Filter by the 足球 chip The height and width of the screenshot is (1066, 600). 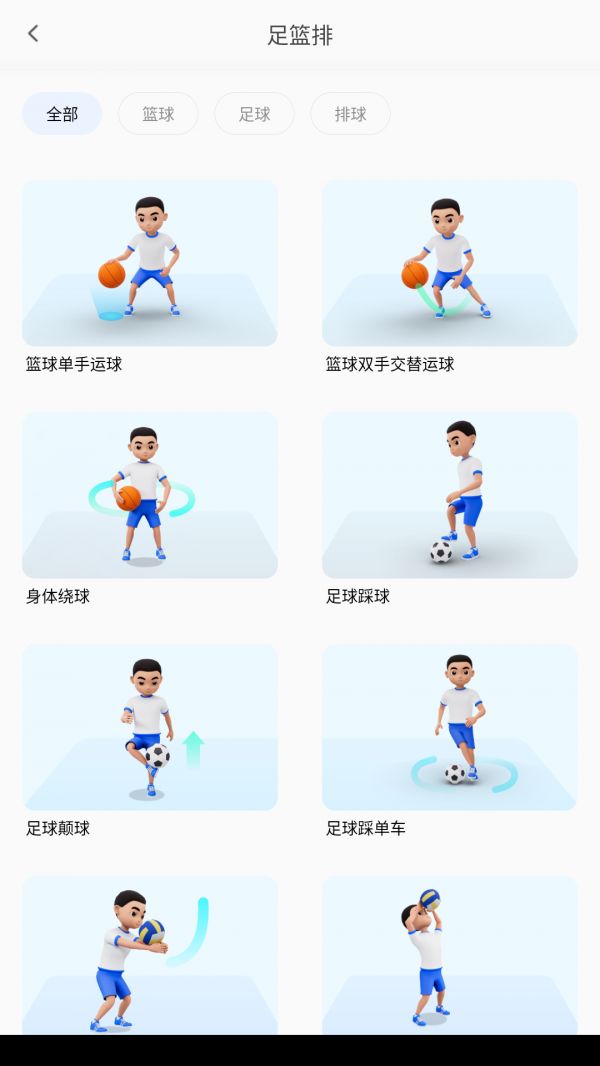click(x=254, y=114)
